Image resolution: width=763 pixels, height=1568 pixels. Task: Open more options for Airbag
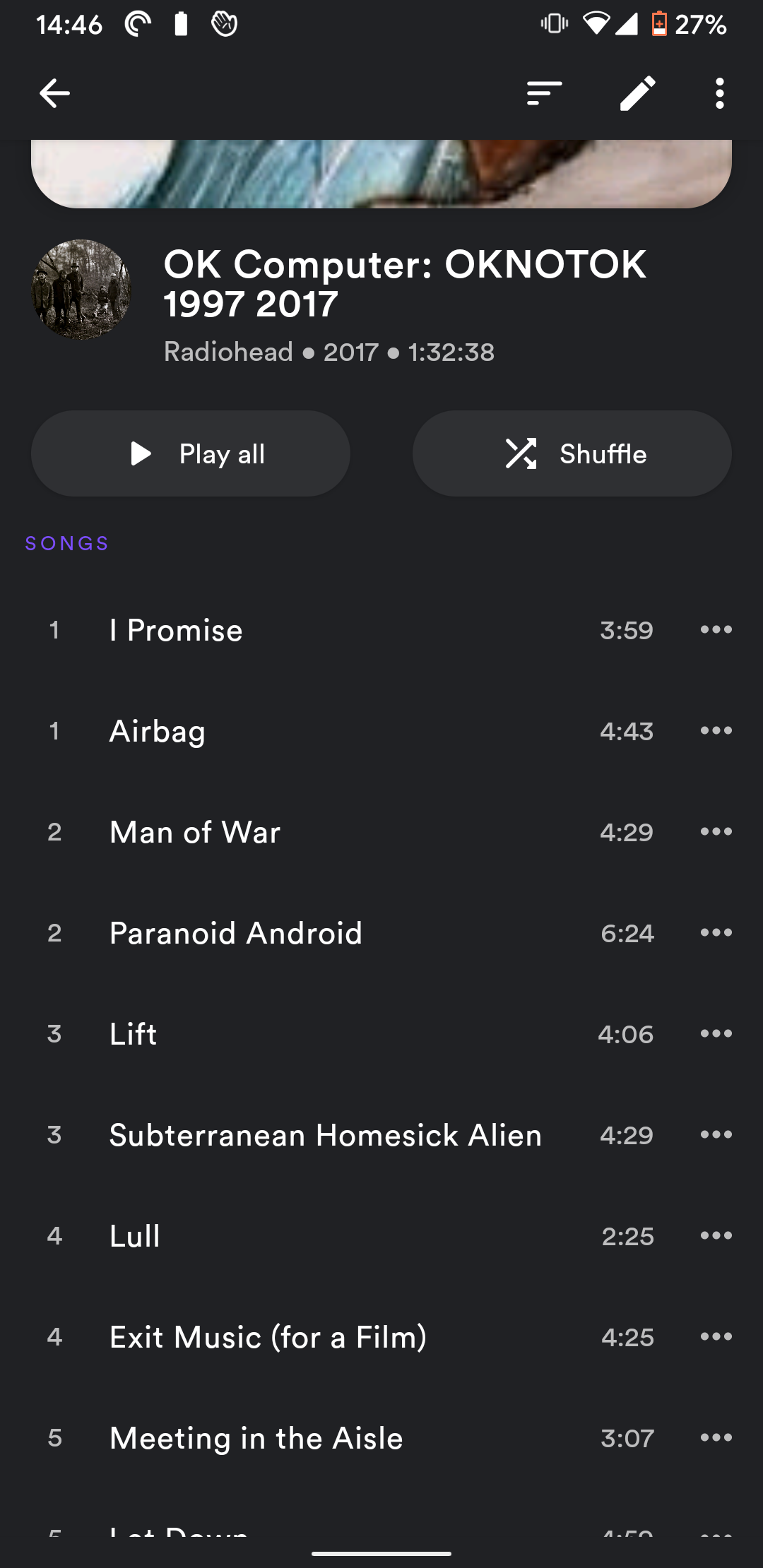(716, 730)
